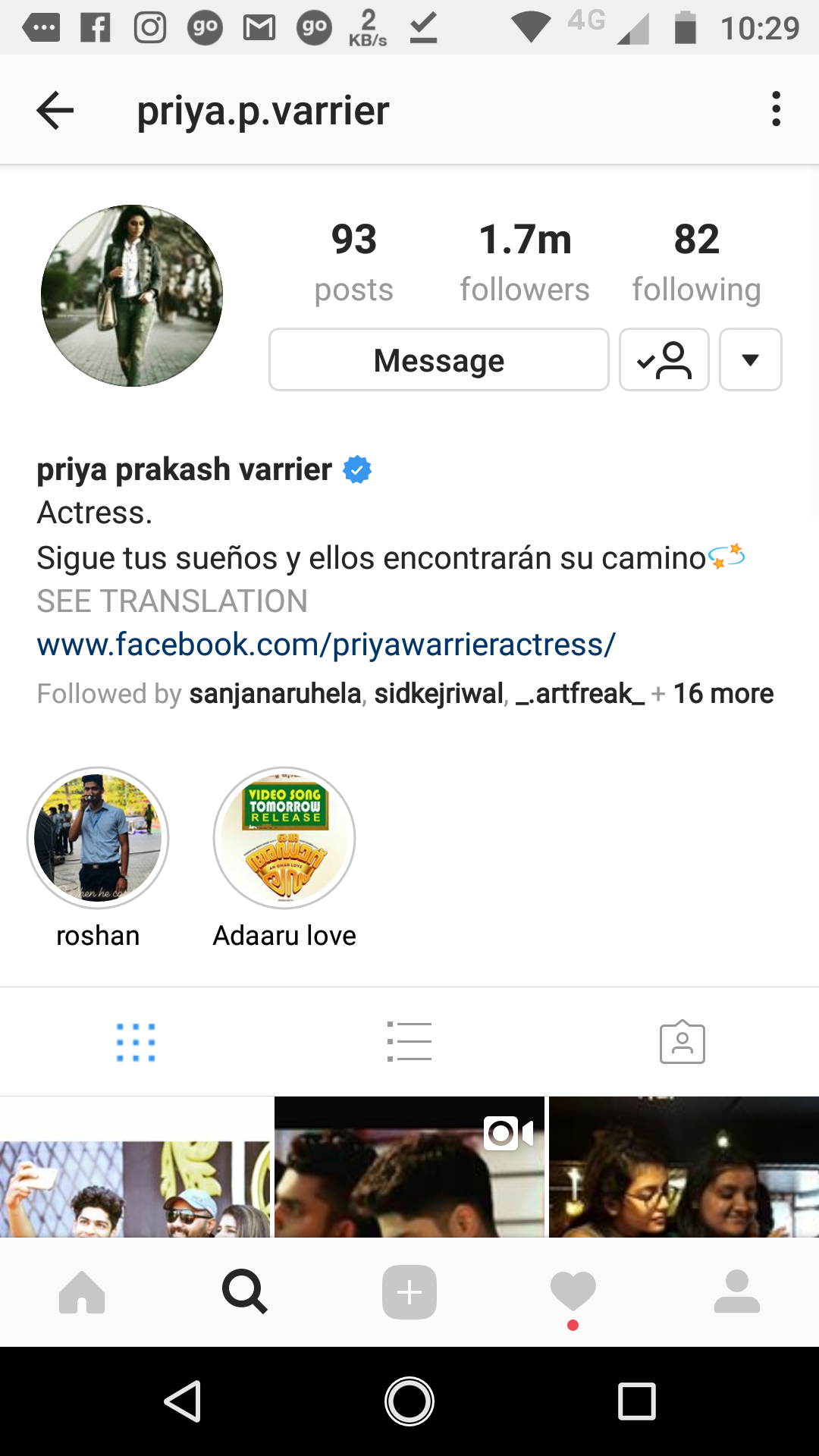Switch to the tagged photos tab
819x1456 pixels.
coord(682,1041)
